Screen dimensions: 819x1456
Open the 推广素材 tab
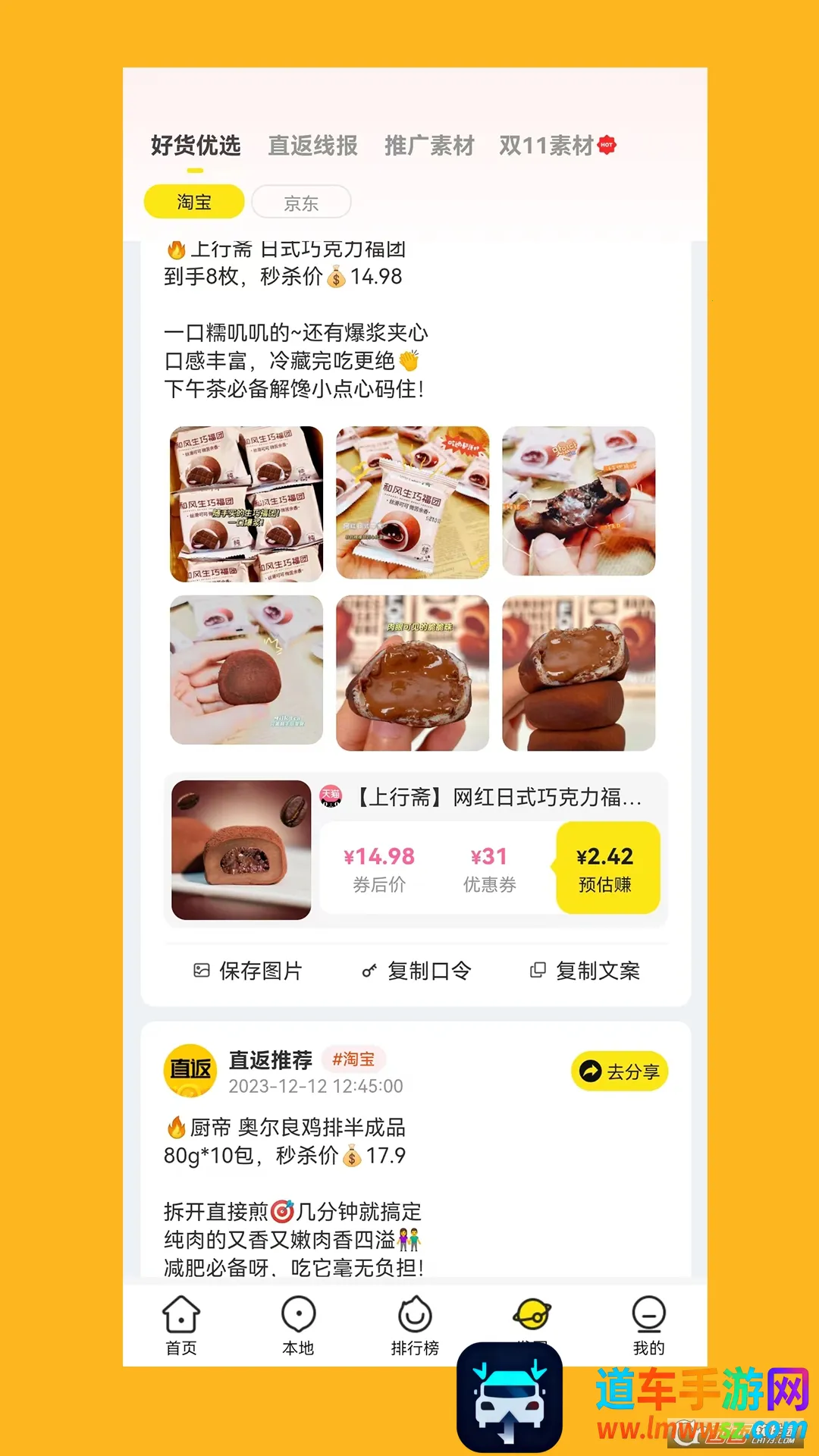[429, 146]
